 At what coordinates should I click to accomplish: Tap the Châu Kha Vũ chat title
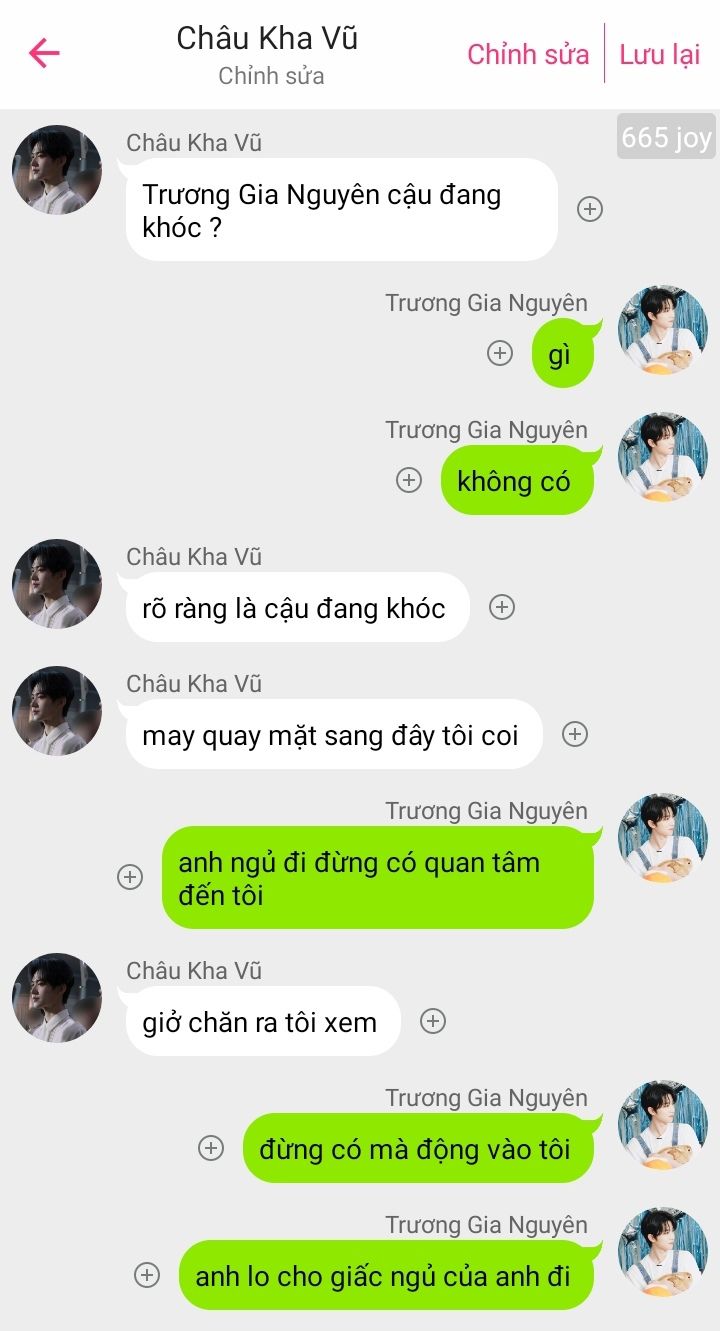pyautogui.click(x=267, y=38)
